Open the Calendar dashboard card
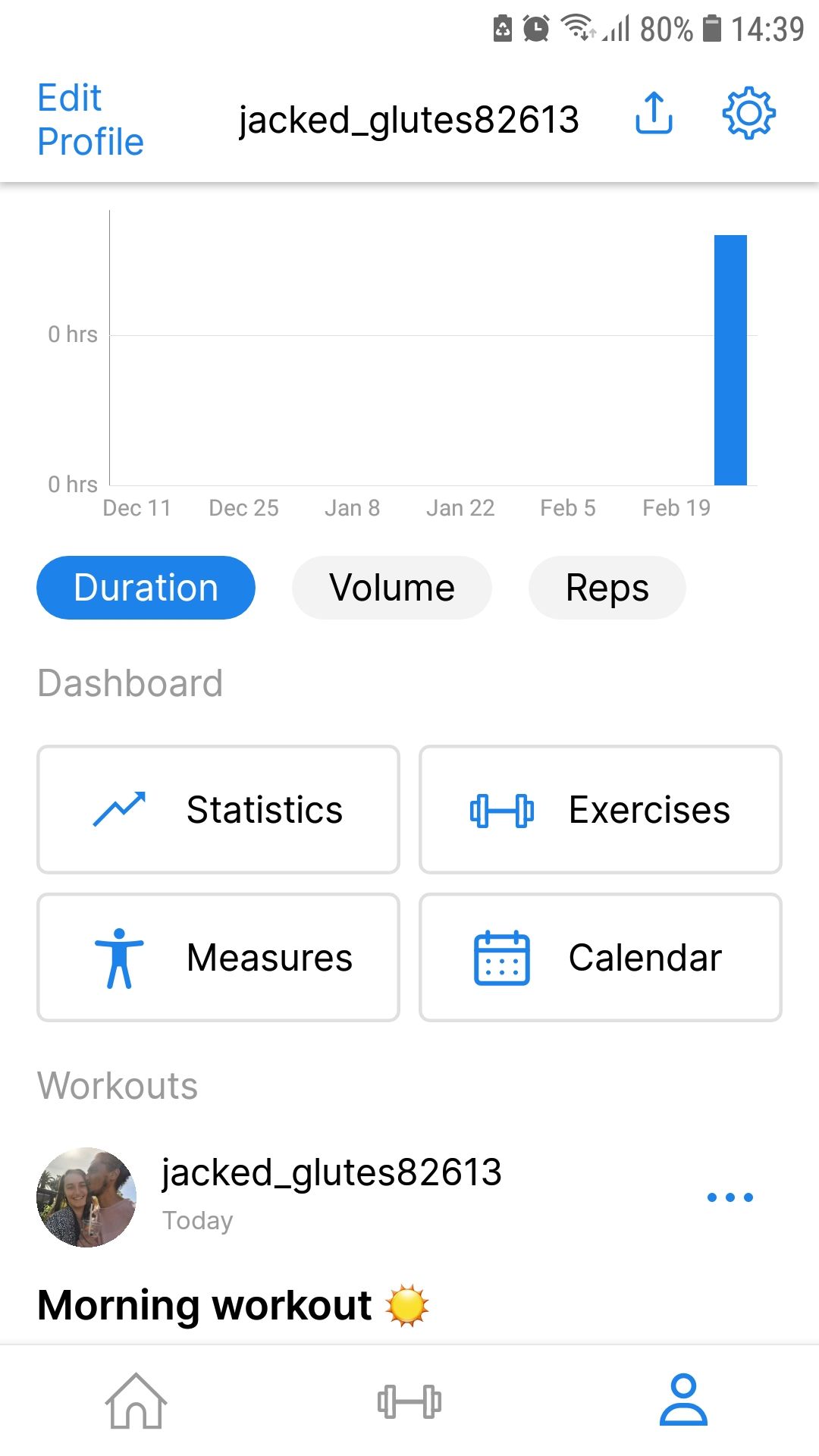 tap(600, 957)
